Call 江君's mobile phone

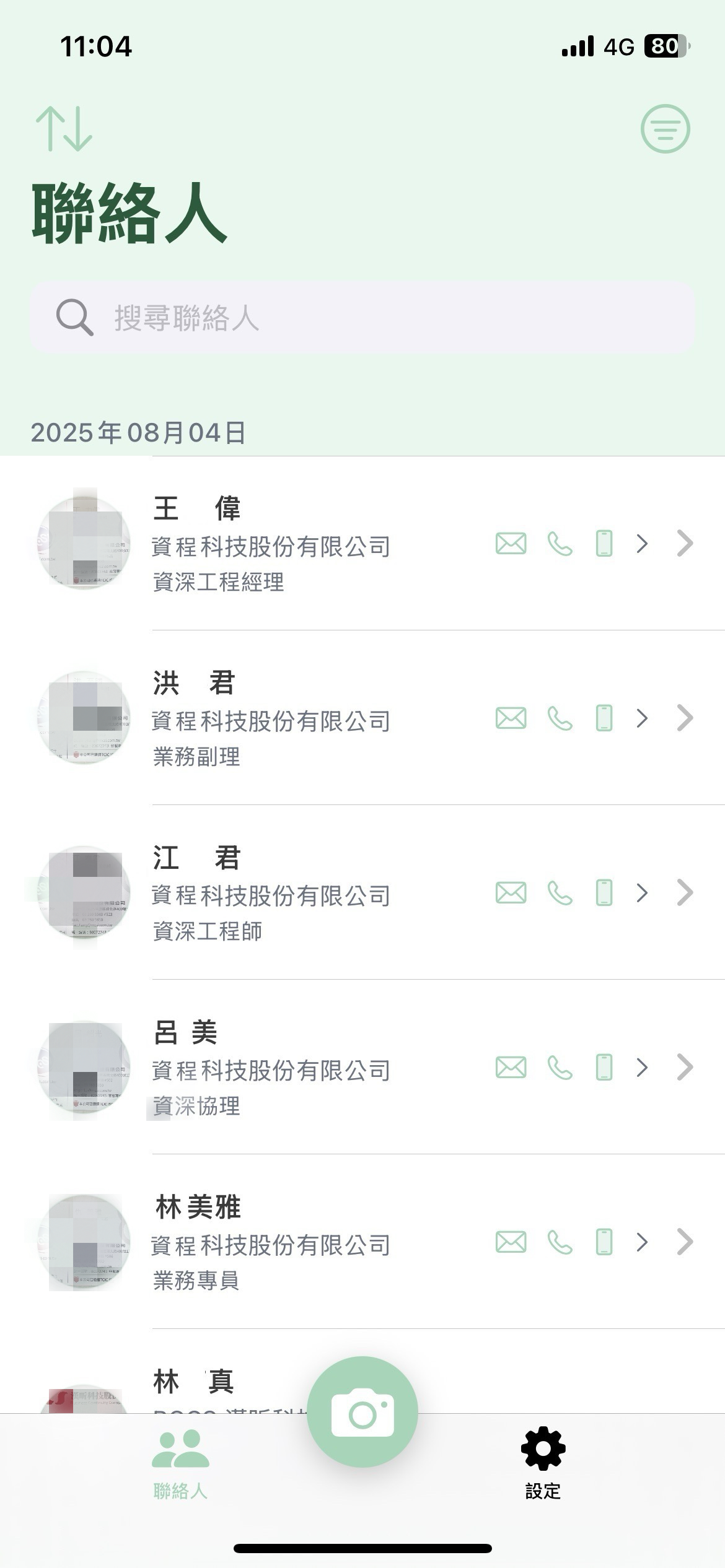[x=604, y=893]
